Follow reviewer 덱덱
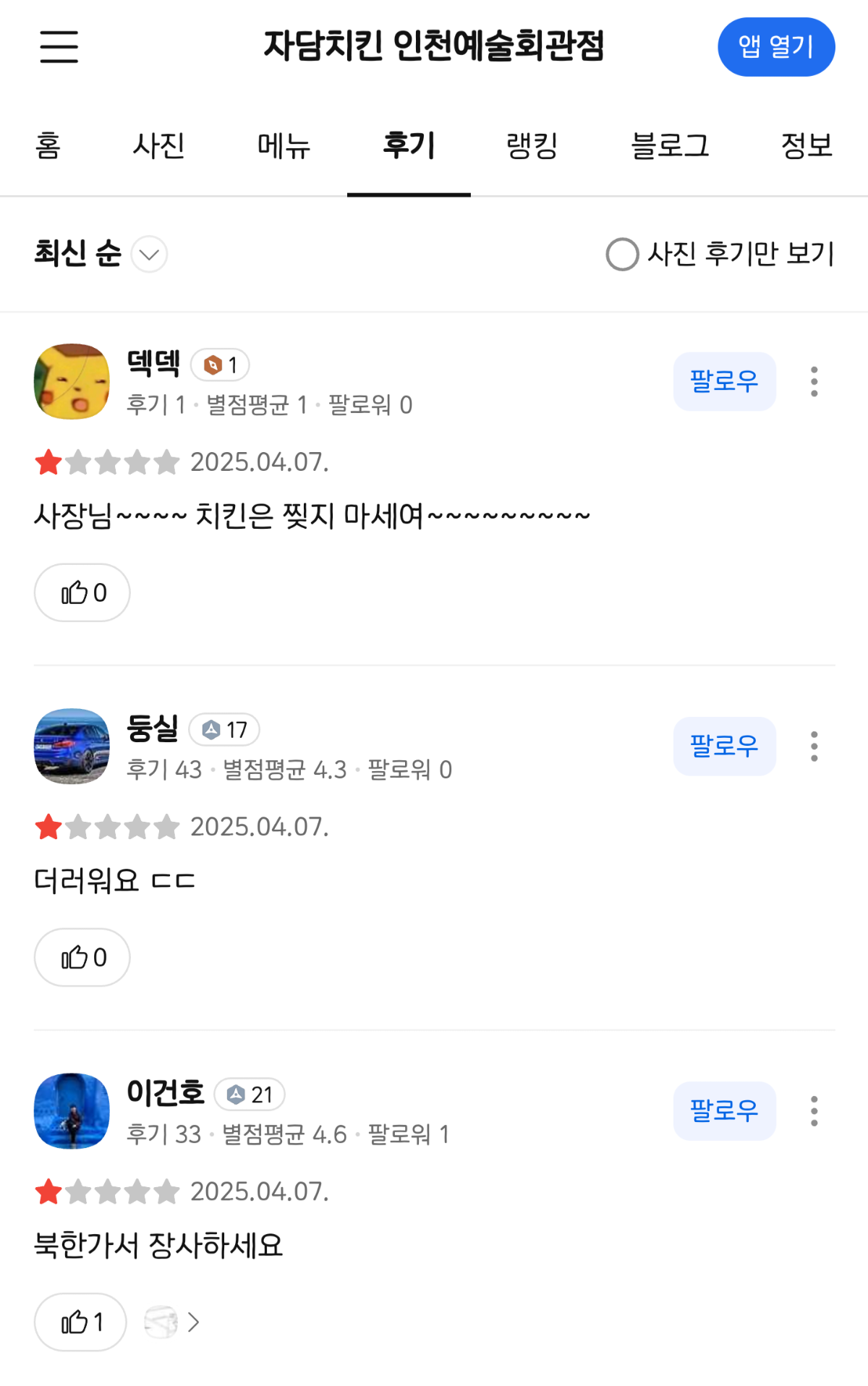The height and width of the screenshot is (1386, 868). pyautogui.click(x=724, y=381)
